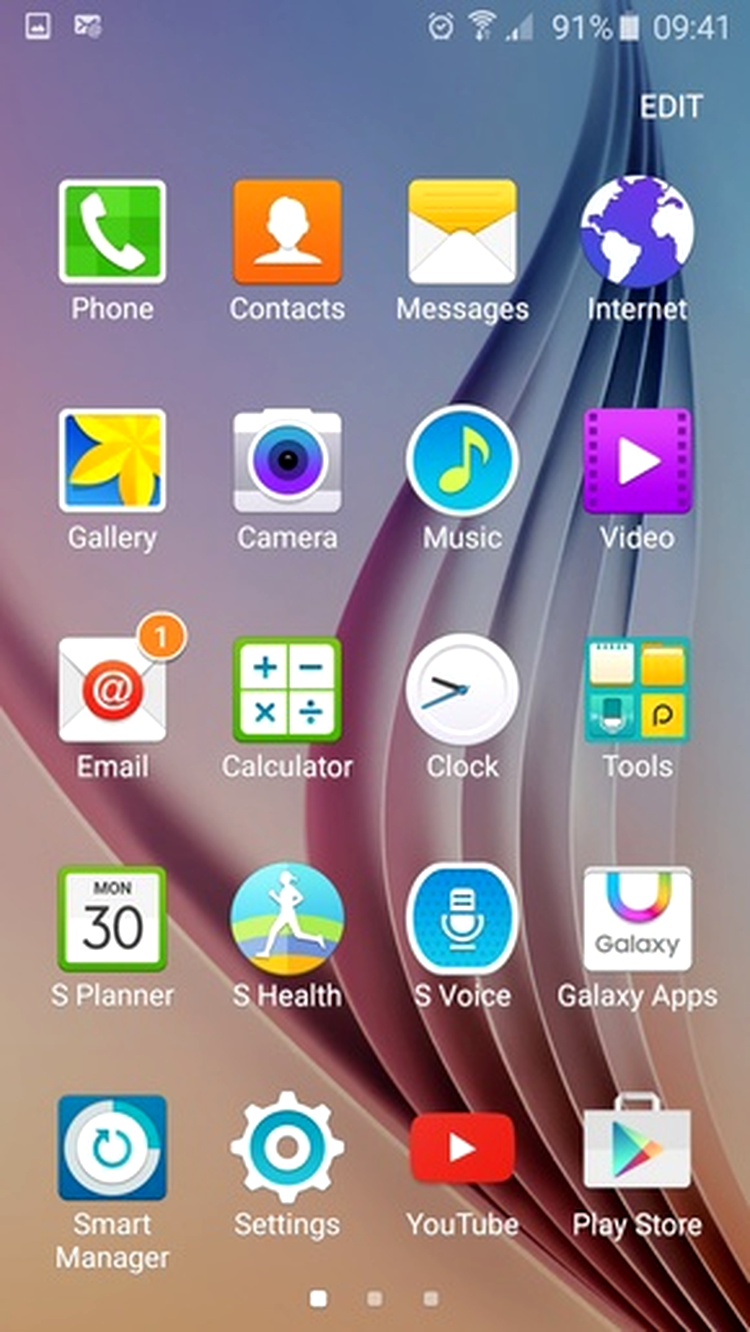The height and width of the screenshot is (1332, 750).
Task: Start S Voice assistant
Action: tap(462, 919)
